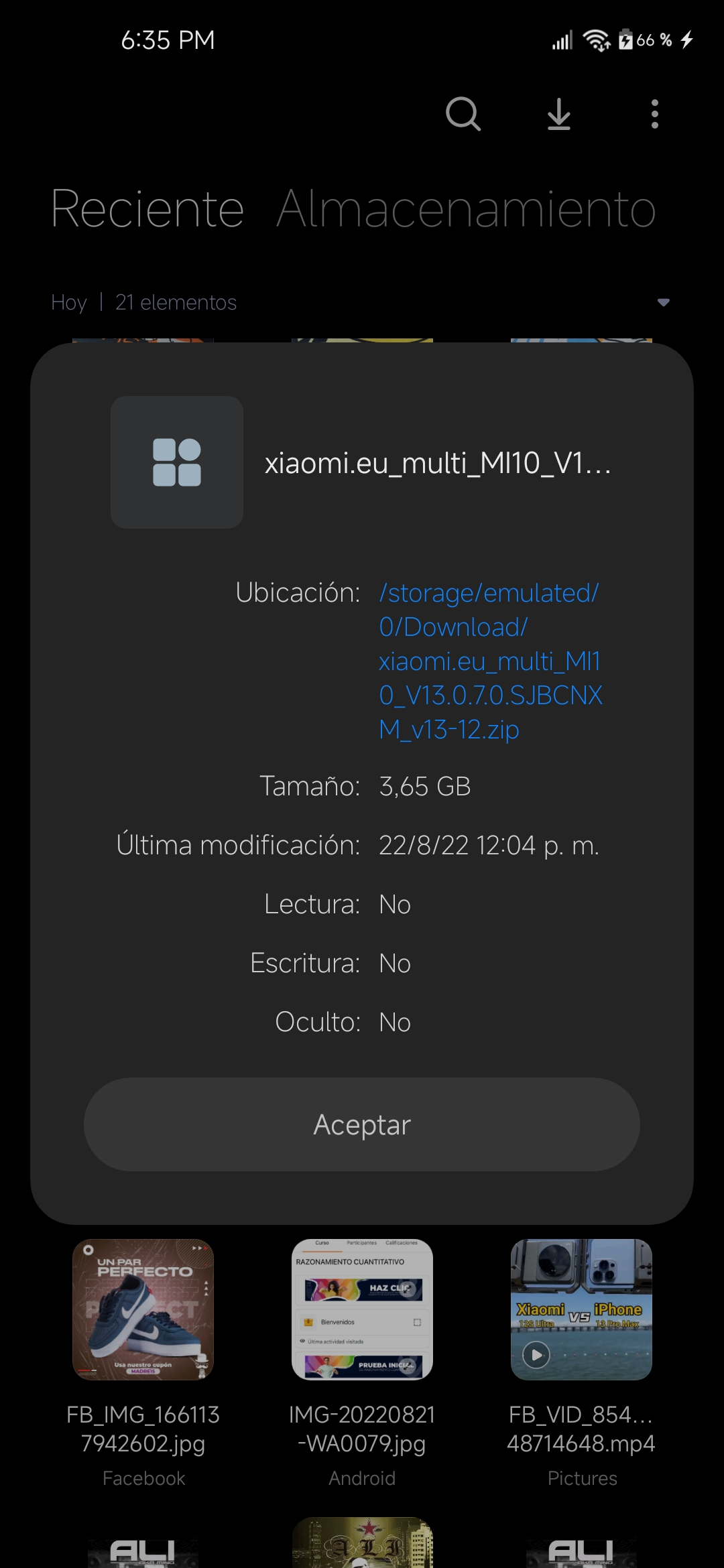Expand the Hoy section dropdown arrow
This screenshot has height=1568, width=724.
664,302
